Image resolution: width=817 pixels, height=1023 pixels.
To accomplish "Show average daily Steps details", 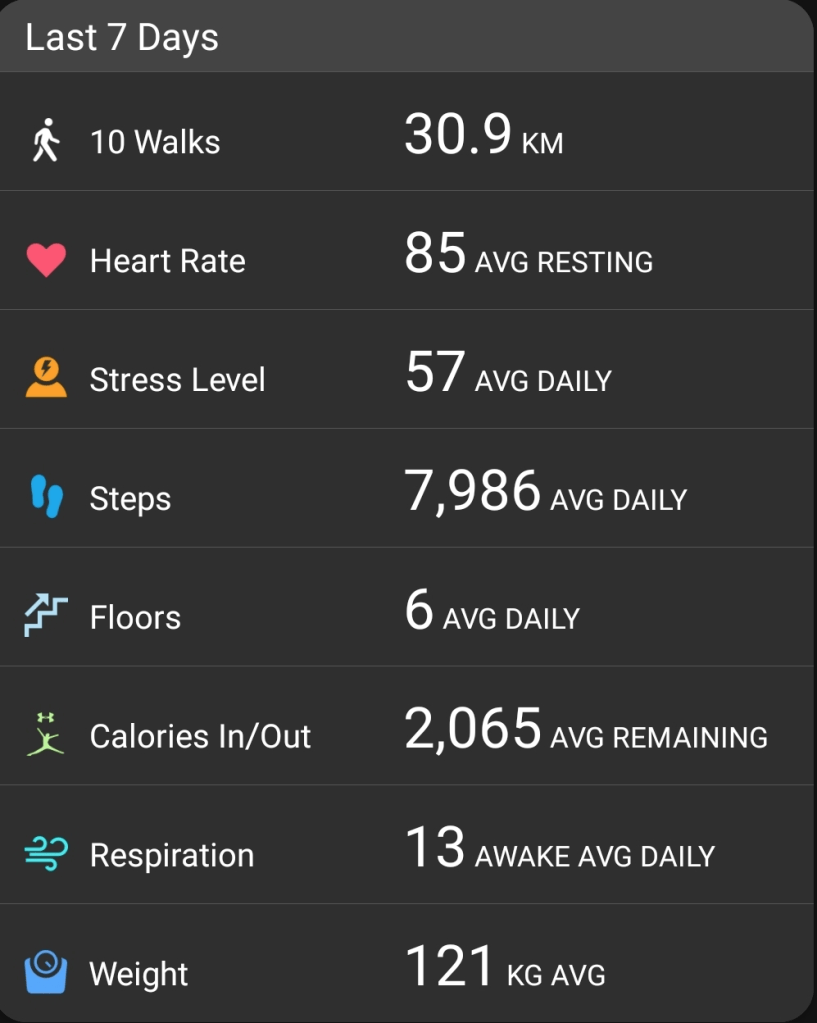I will click(x=130, y=499).
